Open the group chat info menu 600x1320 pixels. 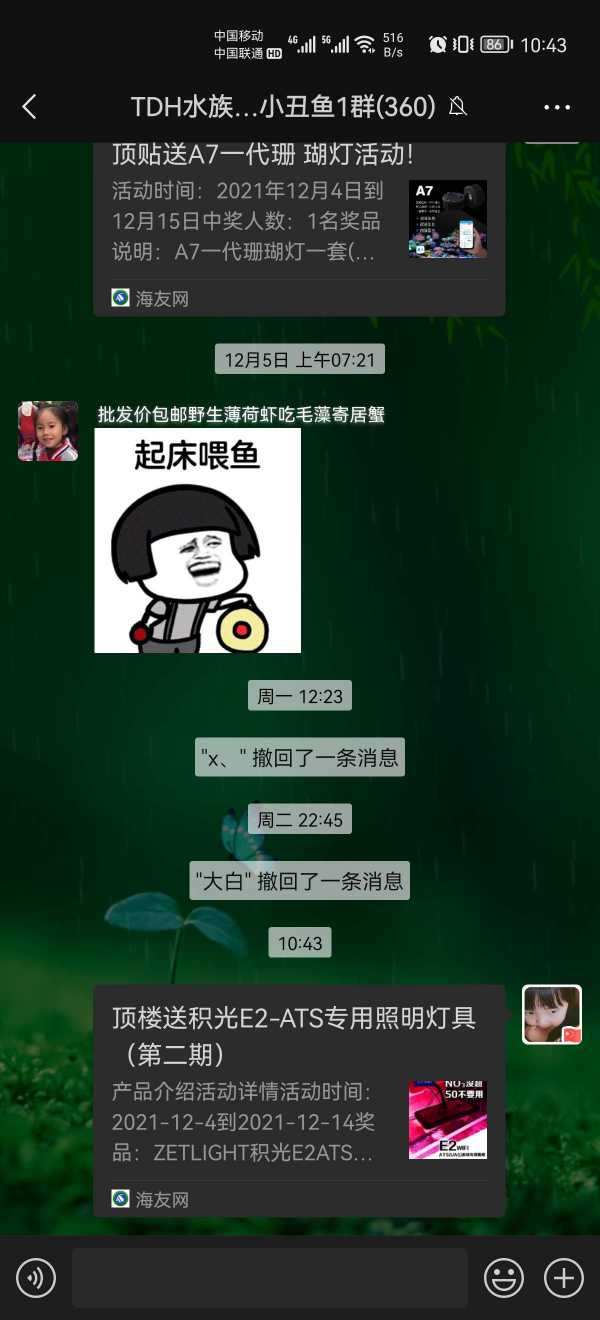(x=557, y=107)
